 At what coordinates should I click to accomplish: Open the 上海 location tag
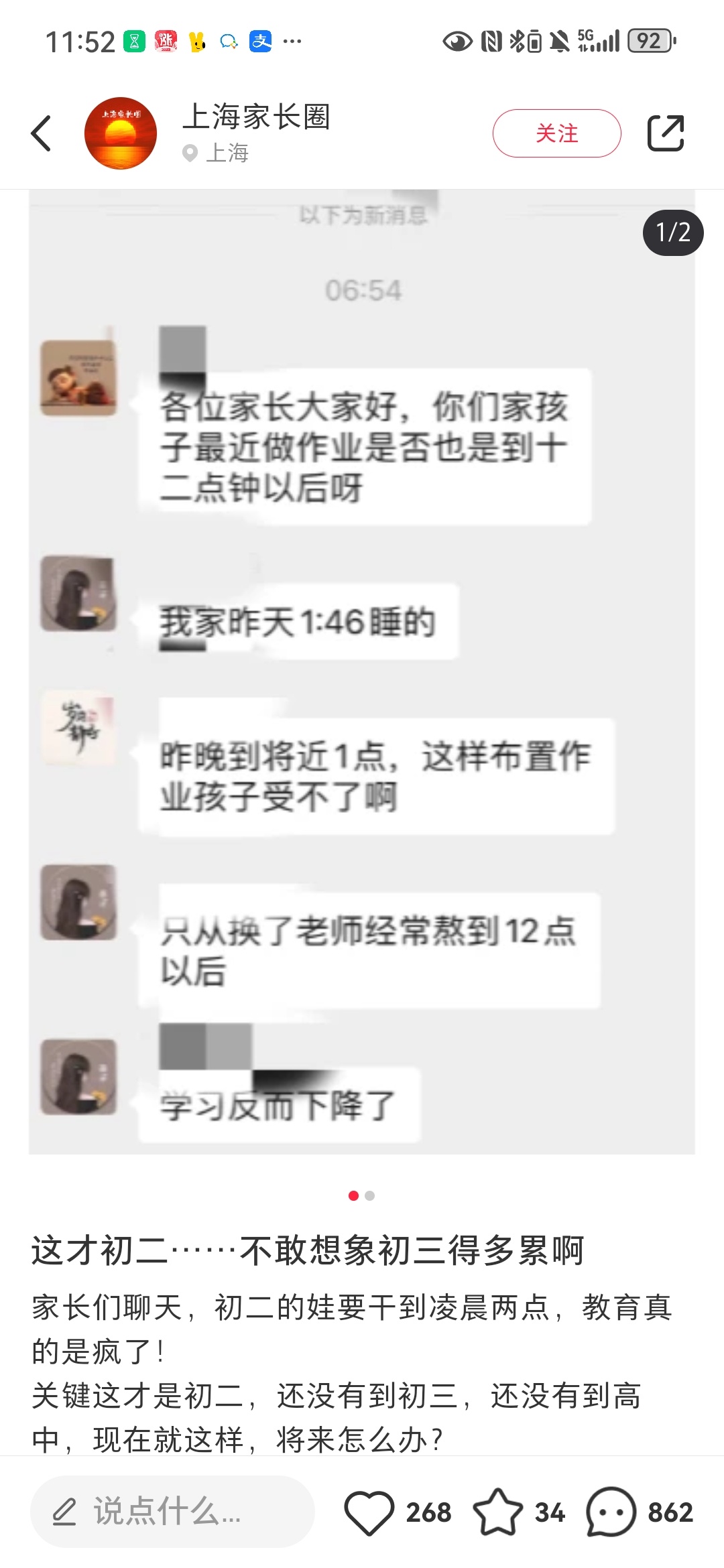coord(217,153)
